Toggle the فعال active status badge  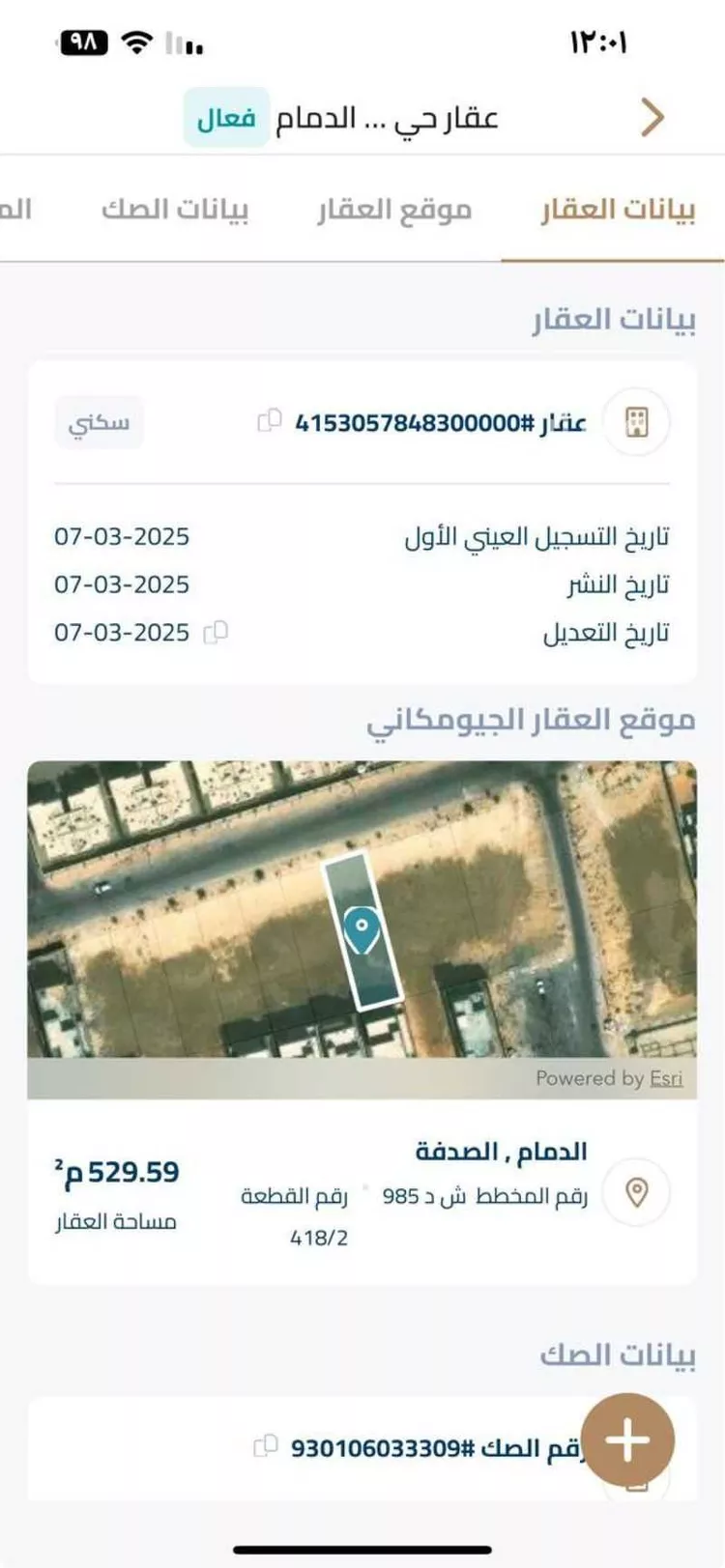tap(228, 116)
